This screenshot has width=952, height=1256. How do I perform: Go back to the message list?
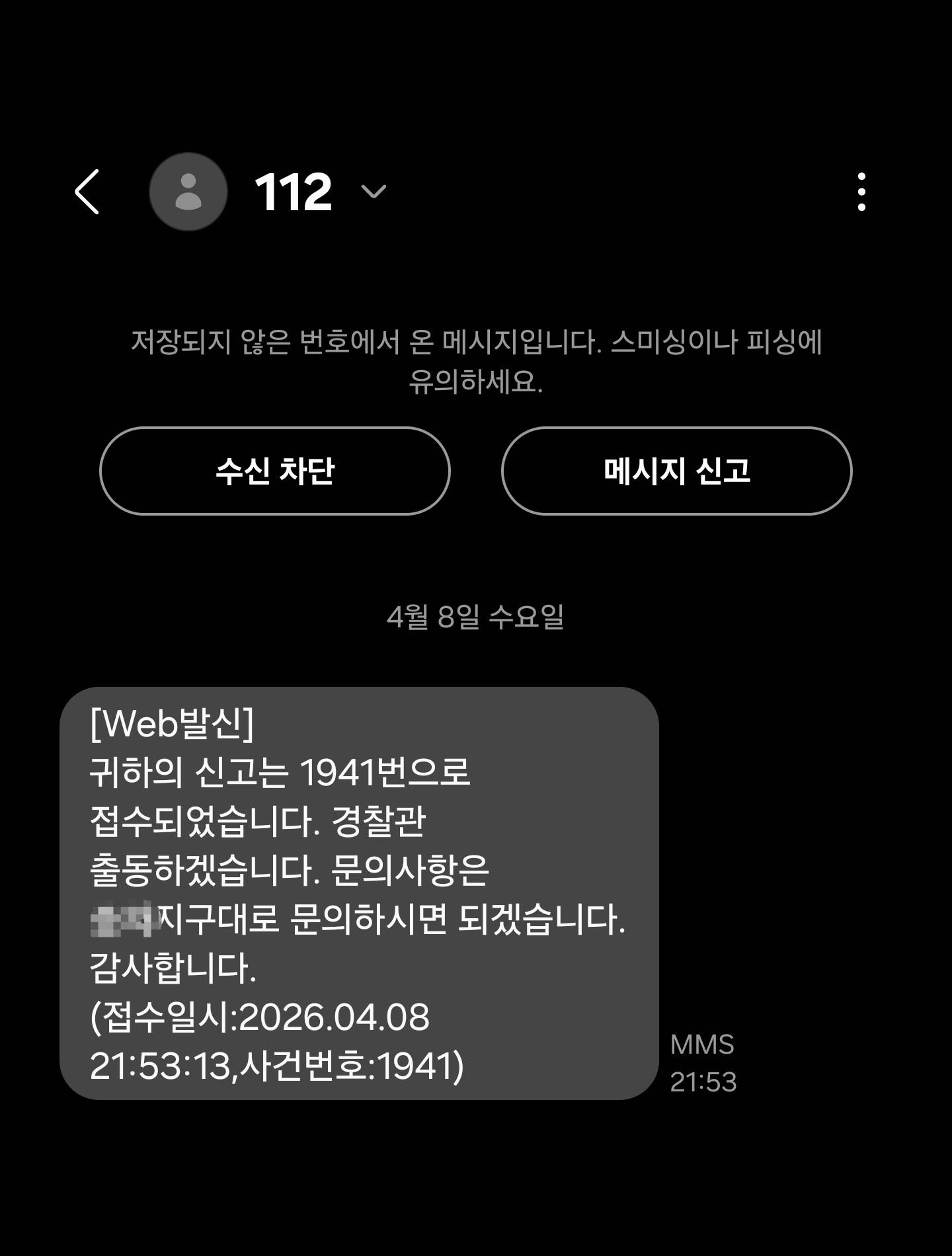[x=87, y=192]
